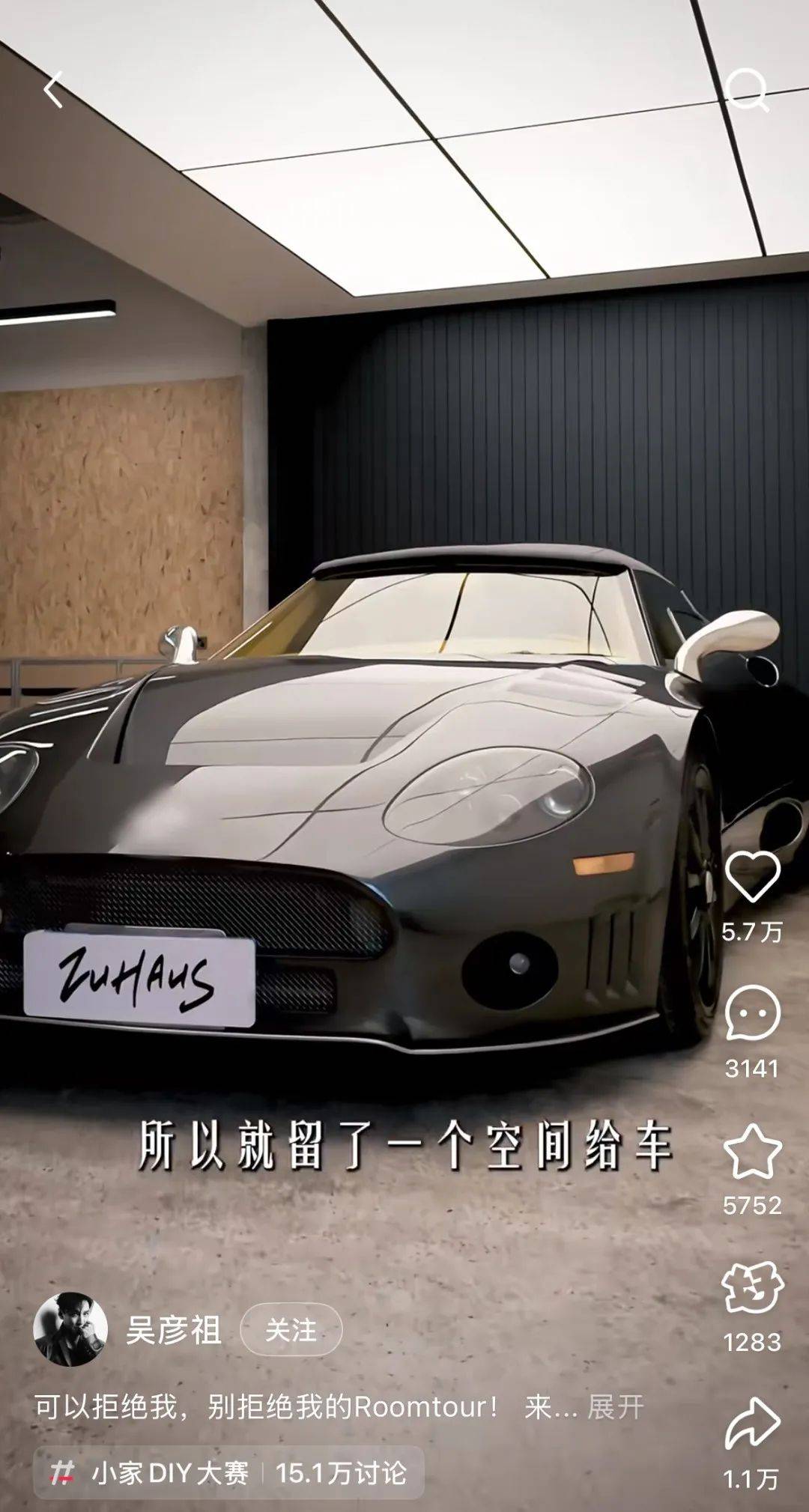Add video to favorites with star icon
809x1512 pixels.
pyautogui.click(x=752, y=1152)
